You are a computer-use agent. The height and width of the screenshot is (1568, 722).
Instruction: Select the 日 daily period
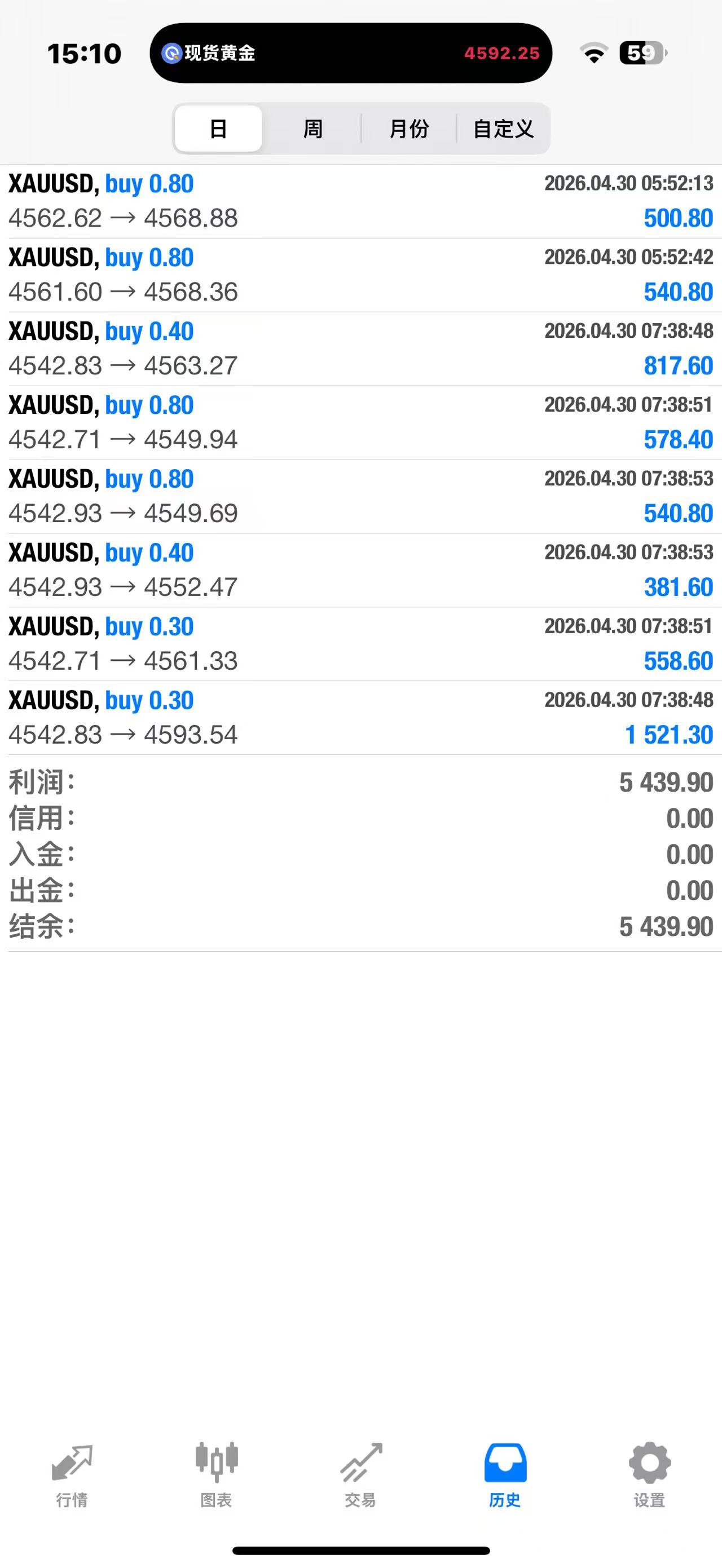217,129
